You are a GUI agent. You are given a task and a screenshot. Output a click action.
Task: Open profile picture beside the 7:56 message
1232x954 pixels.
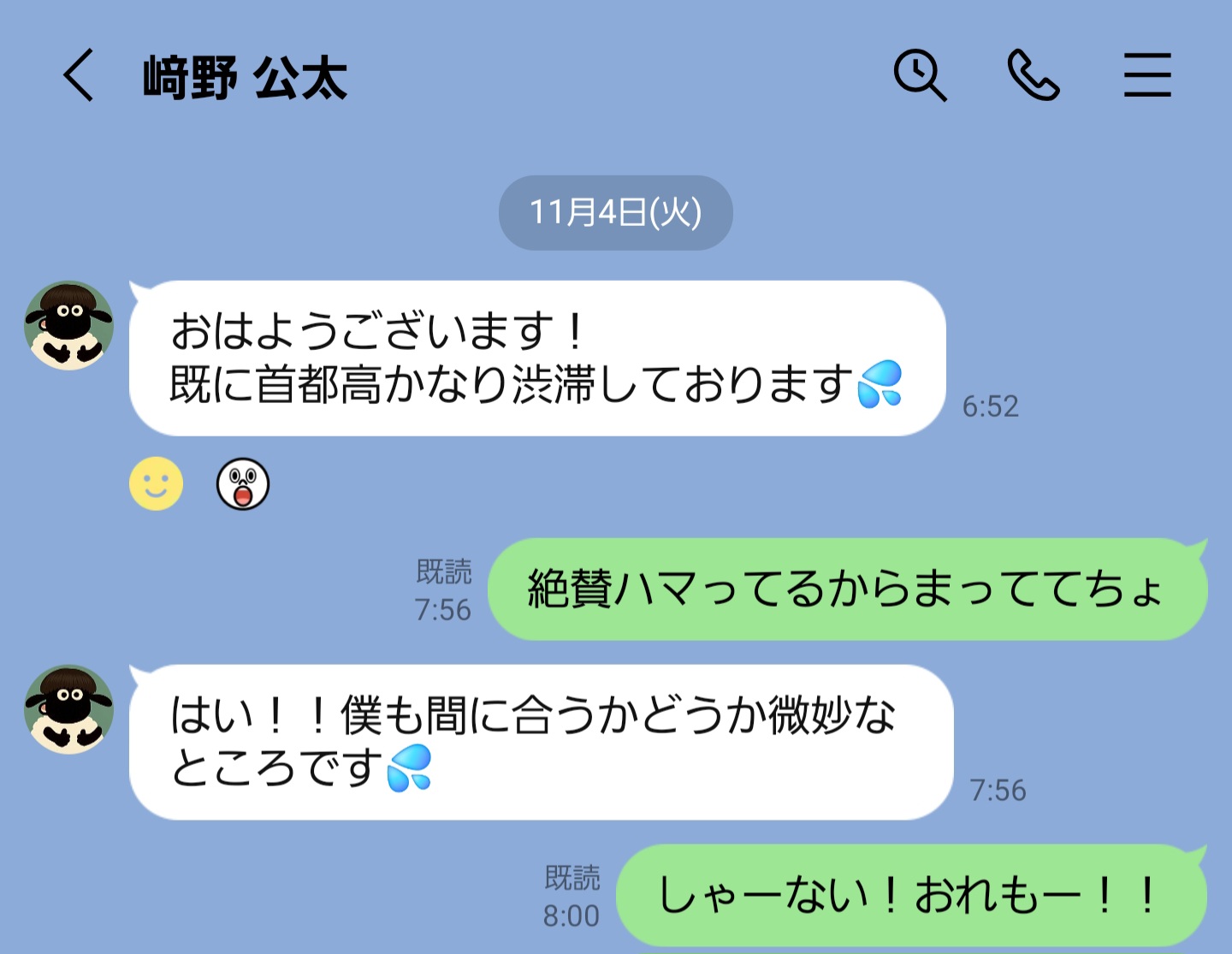point(68,709)
